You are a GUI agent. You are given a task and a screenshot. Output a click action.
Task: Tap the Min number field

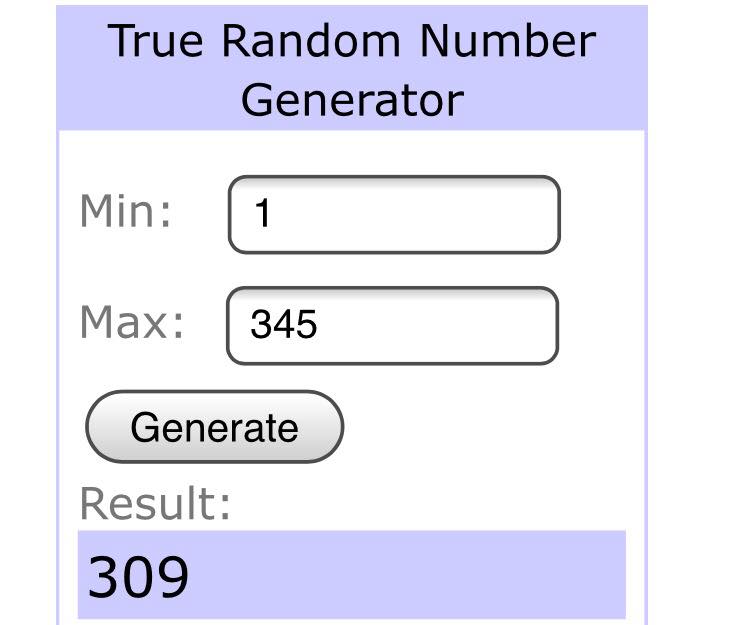[394, 215]
